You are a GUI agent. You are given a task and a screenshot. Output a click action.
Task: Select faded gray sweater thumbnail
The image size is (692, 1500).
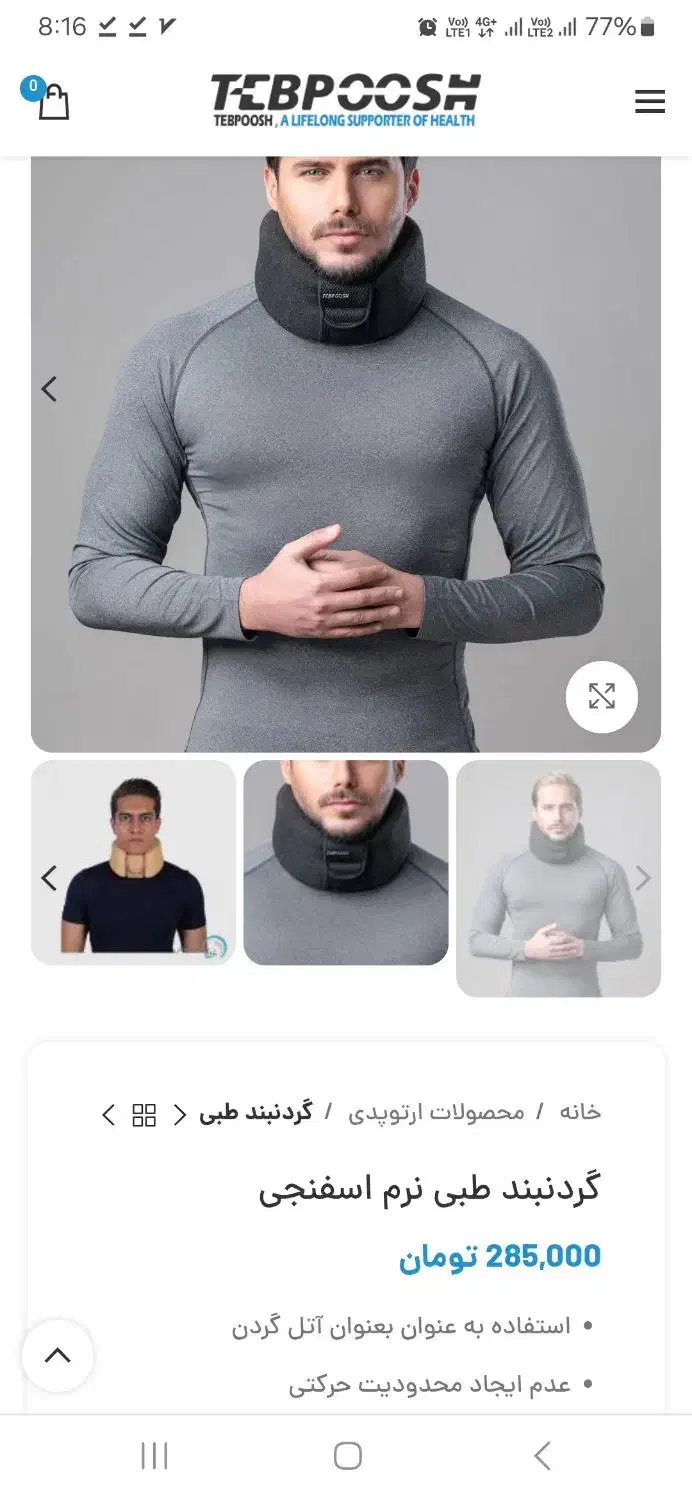click(558, 878)
